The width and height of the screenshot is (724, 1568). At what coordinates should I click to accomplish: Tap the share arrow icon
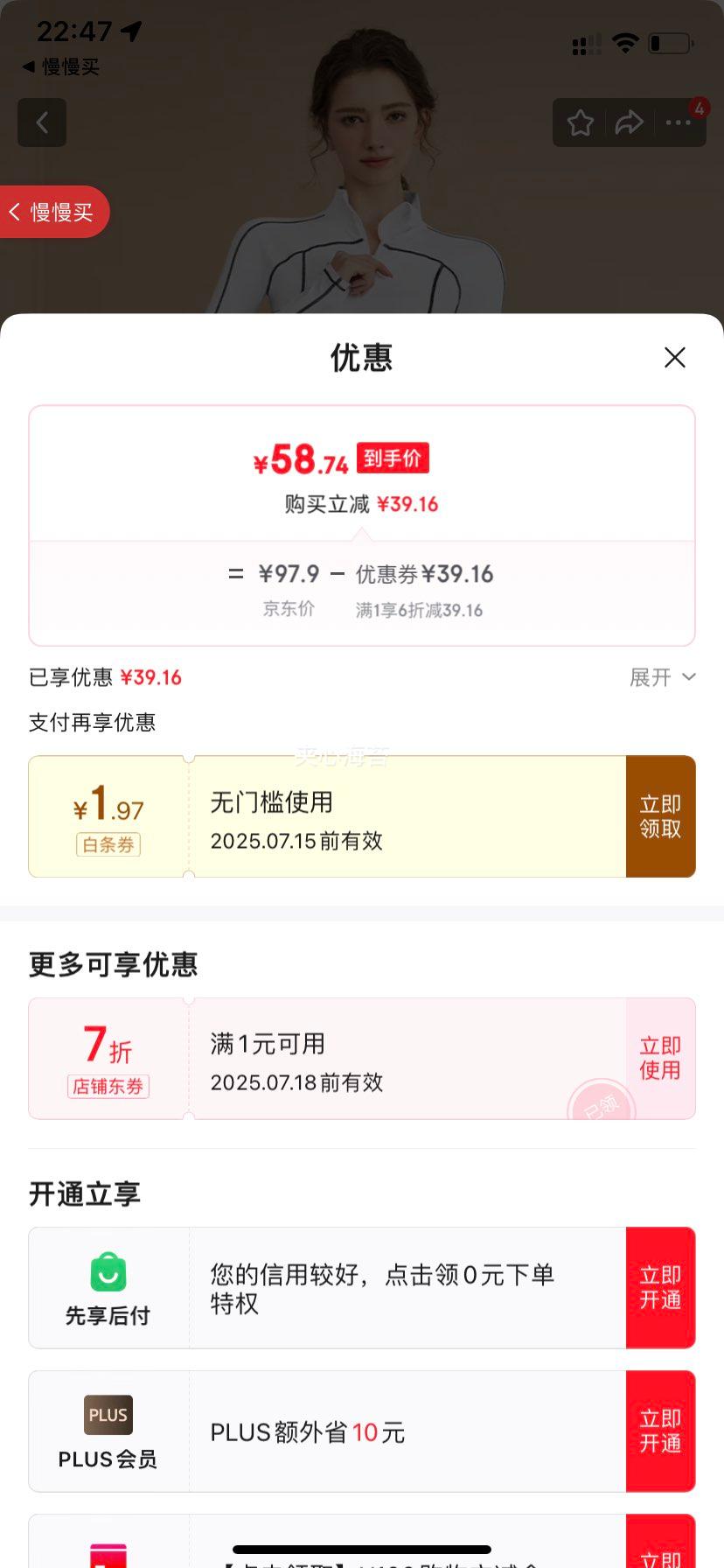point(629,122)
